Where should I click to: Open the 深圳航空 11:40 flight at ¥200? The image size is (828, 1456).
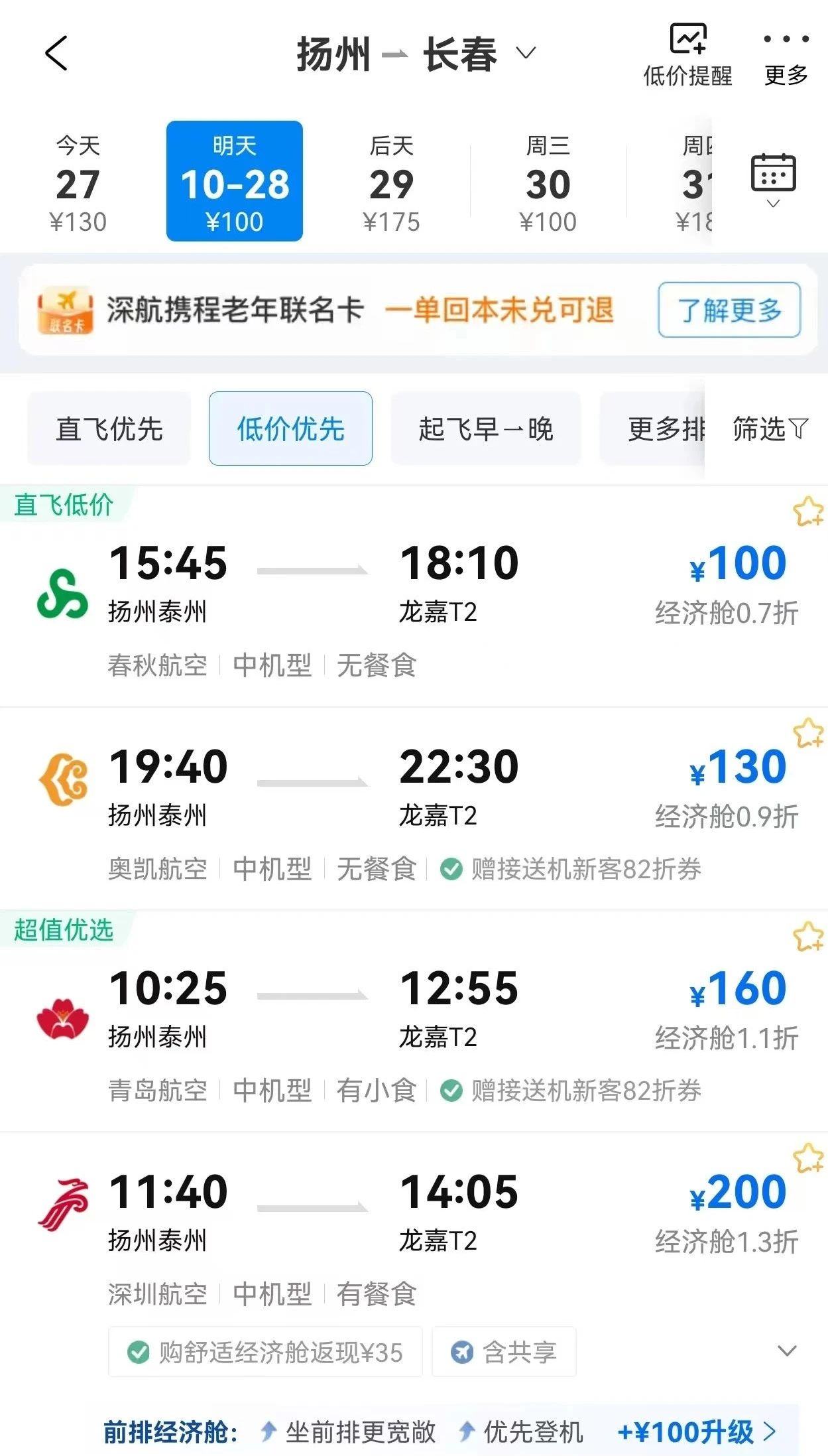398,1221
